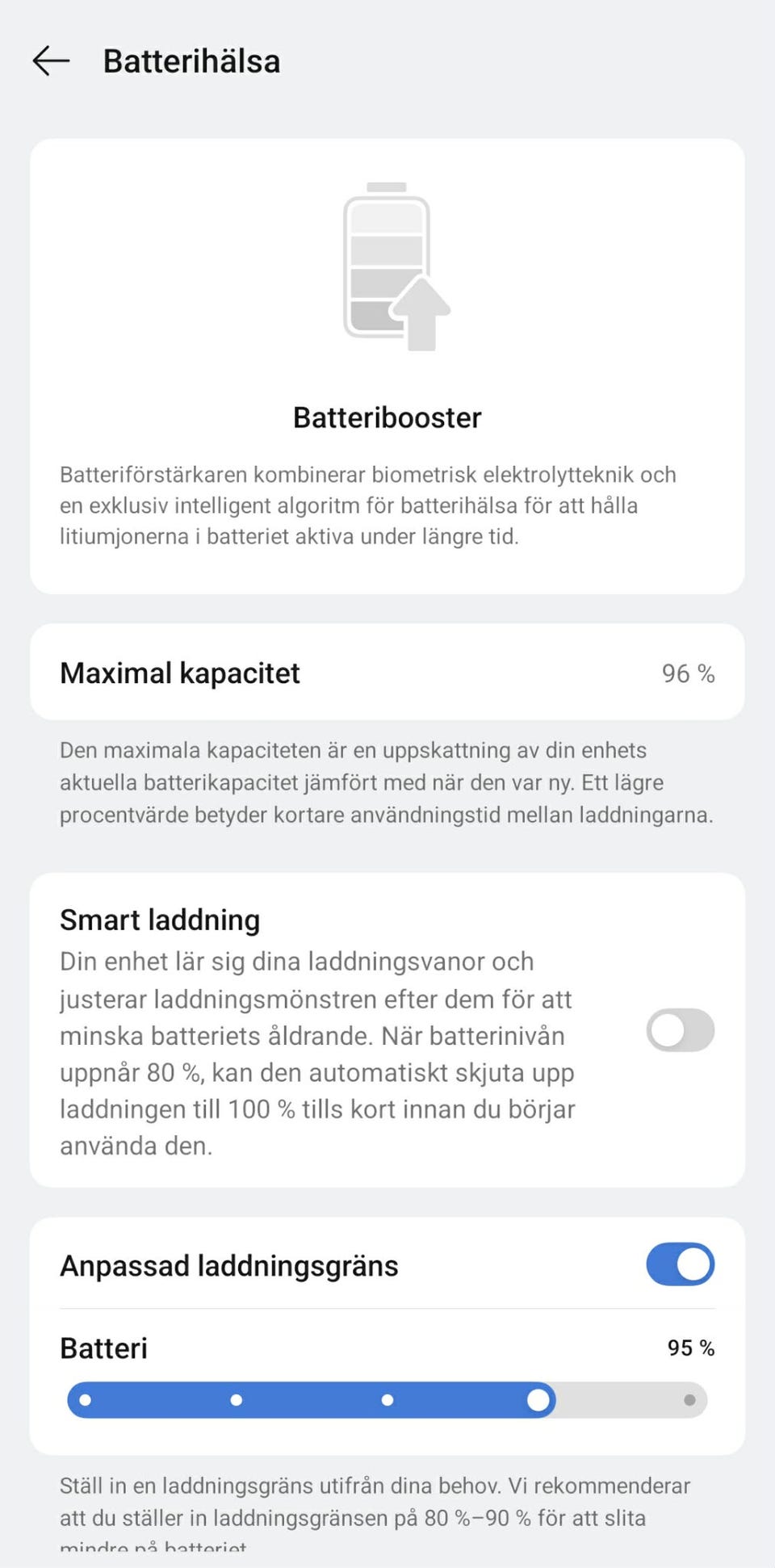Turn off Anpassad laddningsgräns
This screenshot has height=1568, width=775.
point(680,1264)
